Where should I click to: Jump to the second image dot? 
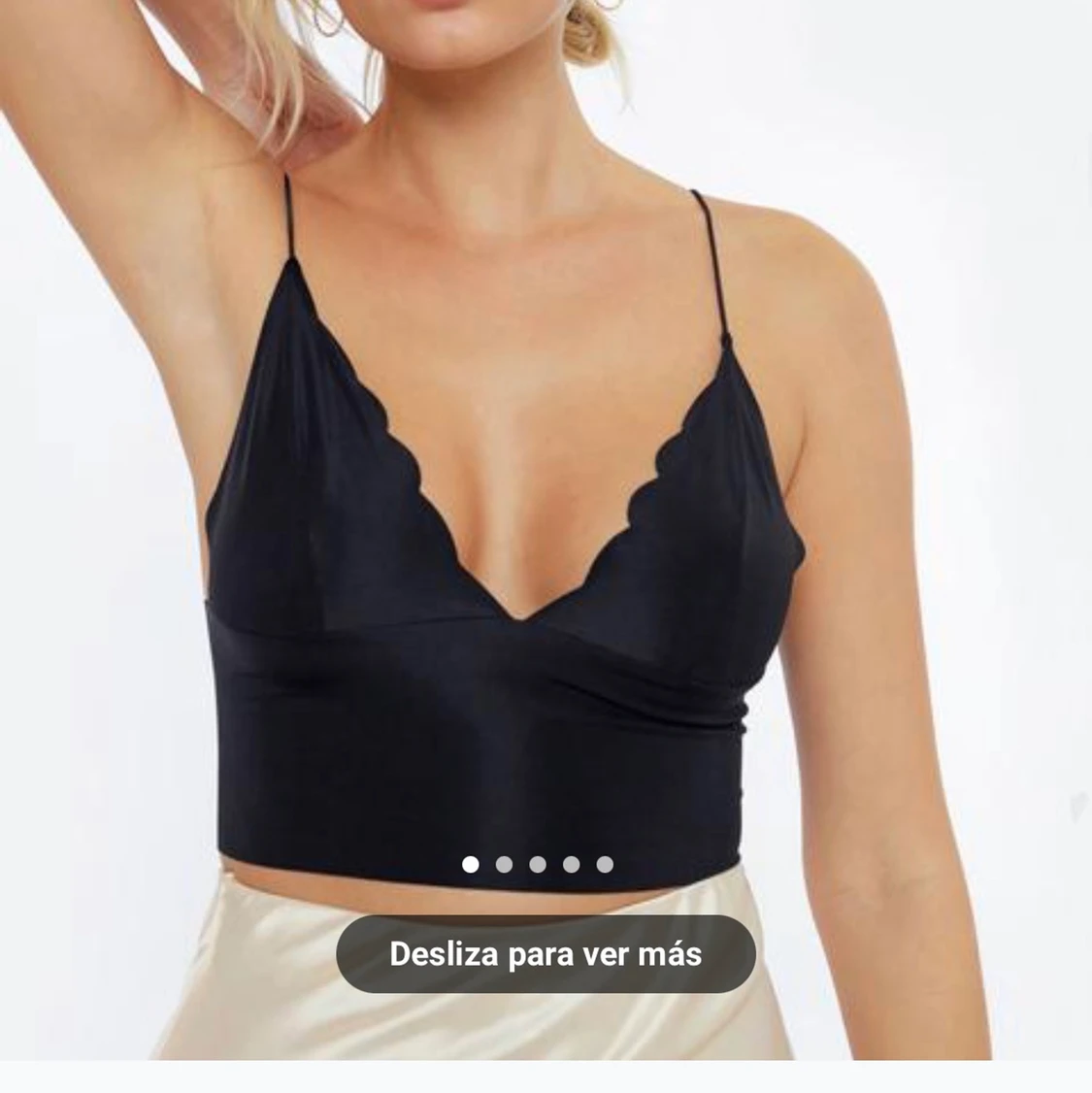tap(504, 864)
